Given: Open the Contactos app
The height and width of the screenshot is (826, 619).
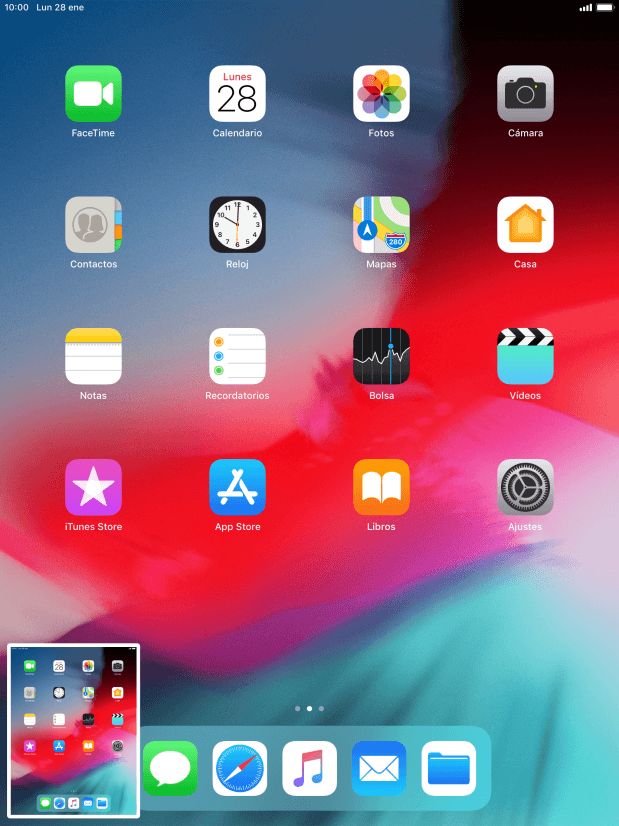Looking at the screenshot, I should point(93,225).
